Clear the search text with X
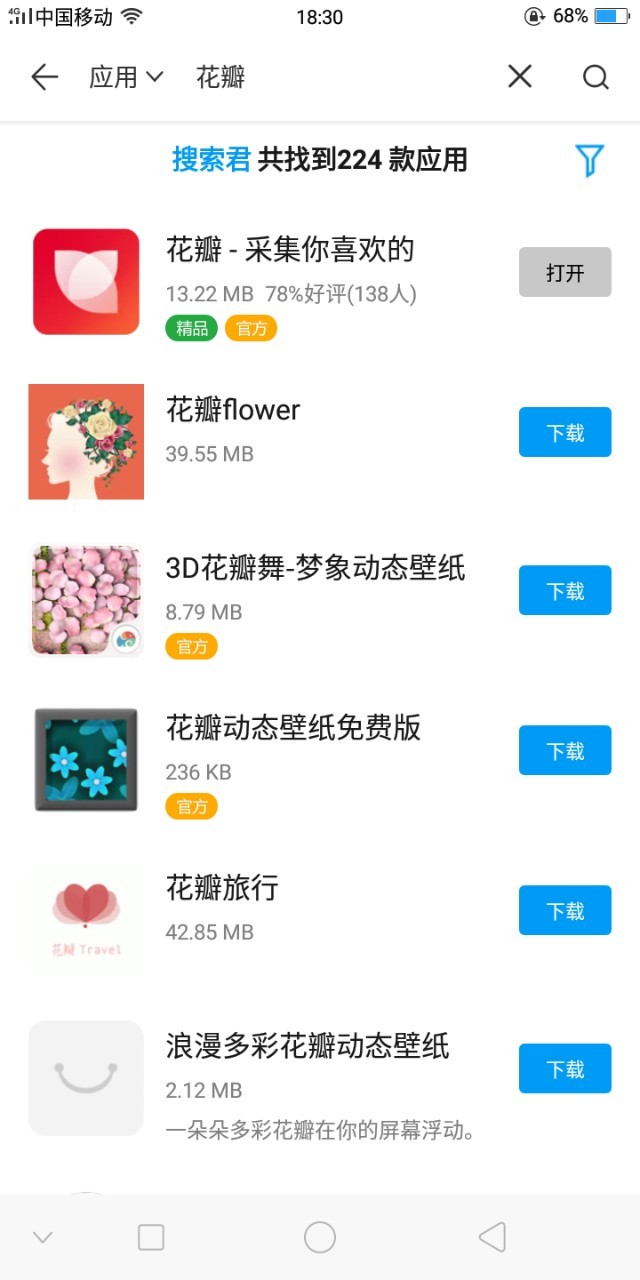This screenshot has height=1280, width=640. (x=520, y=77)
